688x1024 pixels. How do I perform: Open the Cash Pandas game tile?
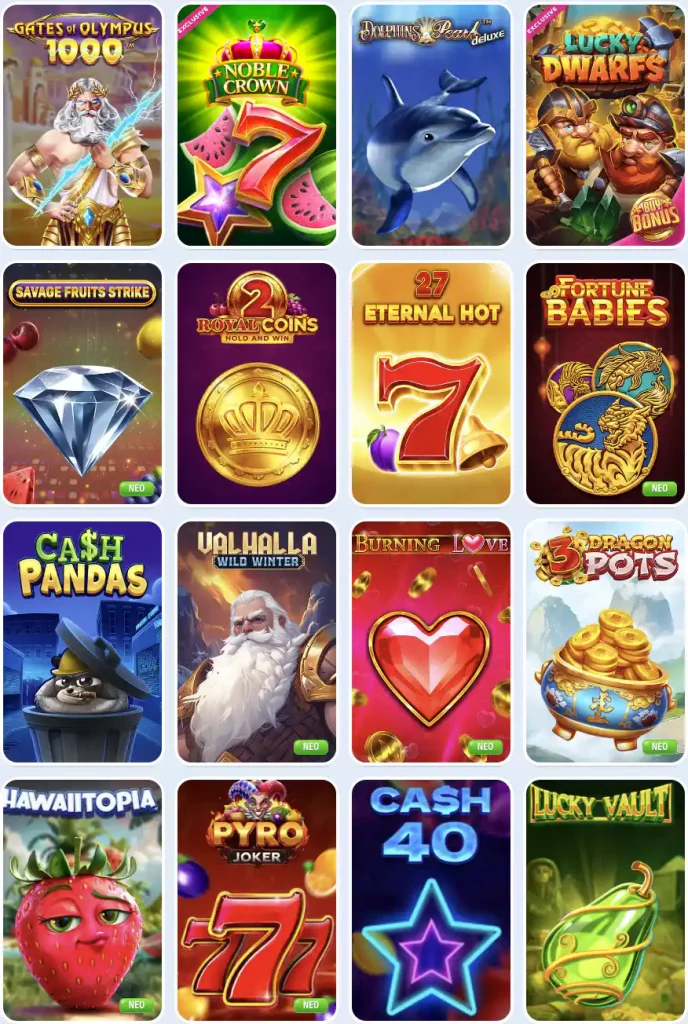(82, 641)
